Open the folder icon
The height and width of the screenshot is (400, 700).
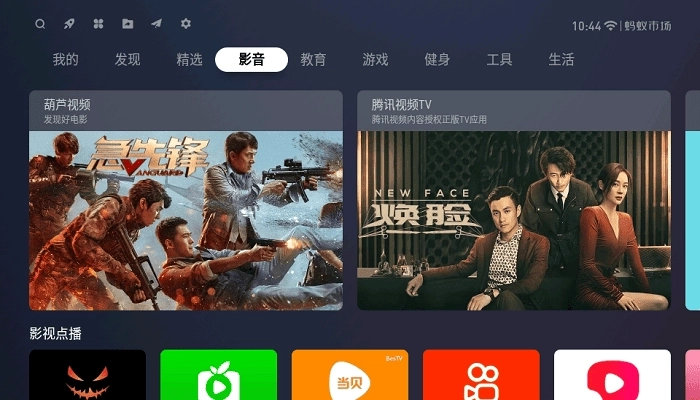click(x=127, y=23)
